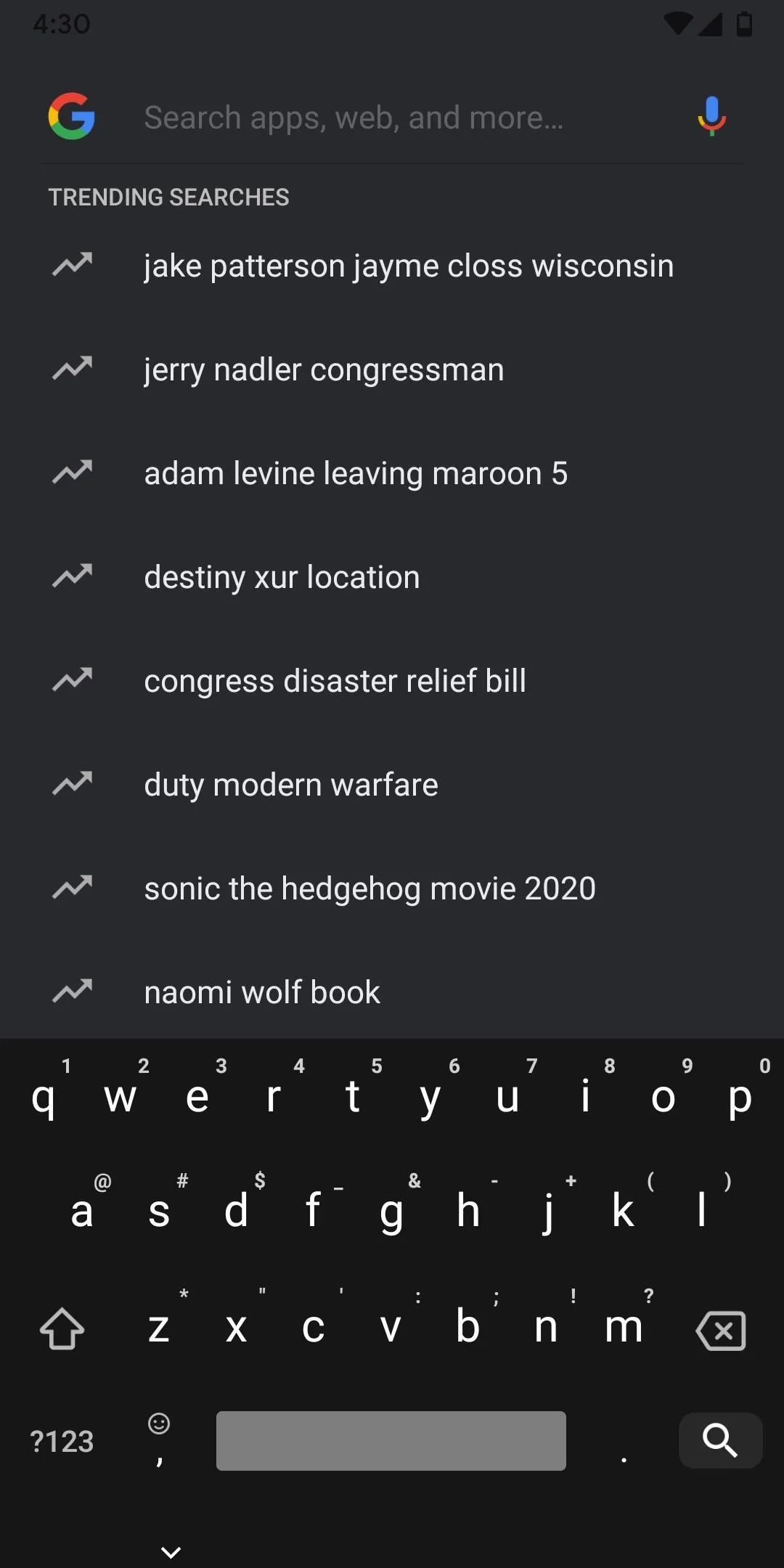Open congress disaster relief bill suggestion
This screenshot has height=1568, width=784.
pyautogui.click(x=392, y=681)
